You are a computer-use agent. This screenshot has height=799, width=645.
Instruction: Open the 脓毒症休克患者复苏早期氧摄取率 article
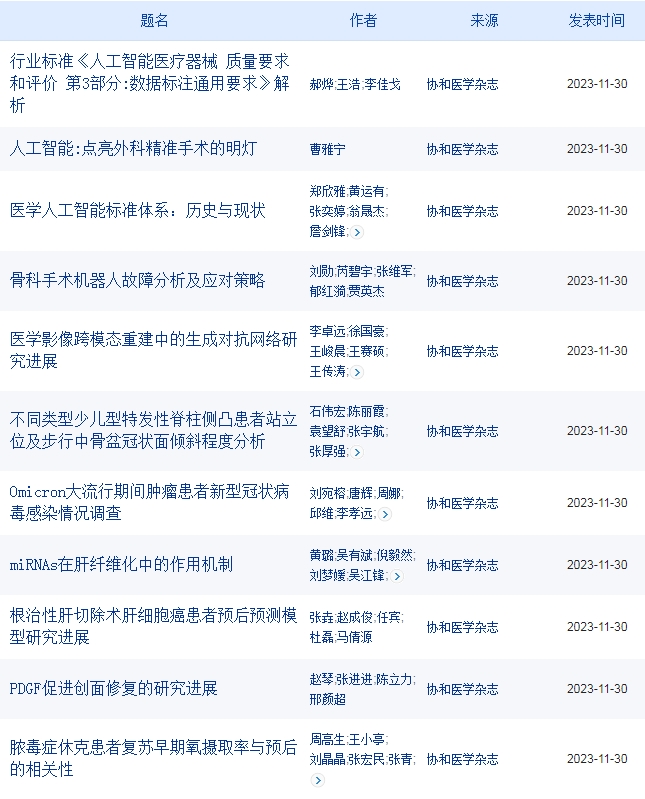pos(153,759)
